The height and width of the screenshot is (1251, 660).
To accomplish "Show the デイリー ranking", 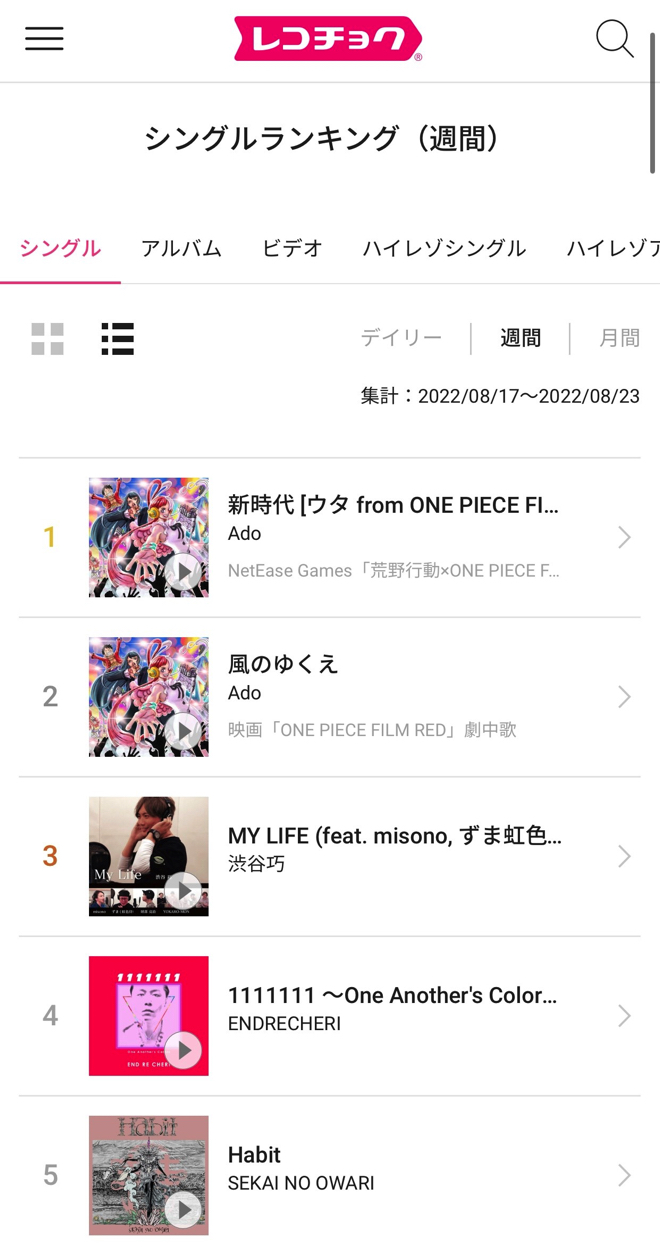I will pyautogui.click(x=401, y=338).
